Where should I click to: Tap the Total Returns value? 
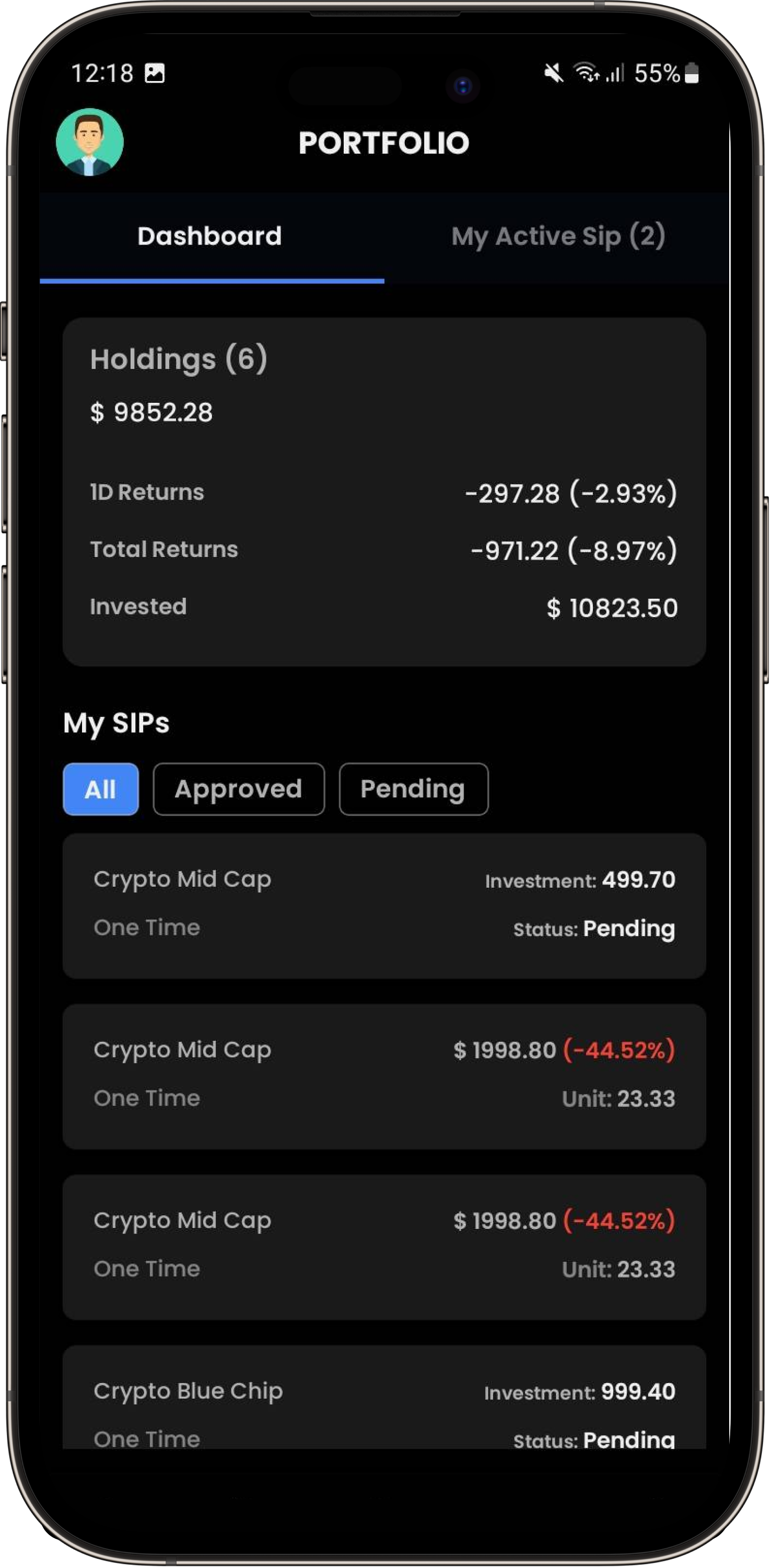[x=574, y=550]
